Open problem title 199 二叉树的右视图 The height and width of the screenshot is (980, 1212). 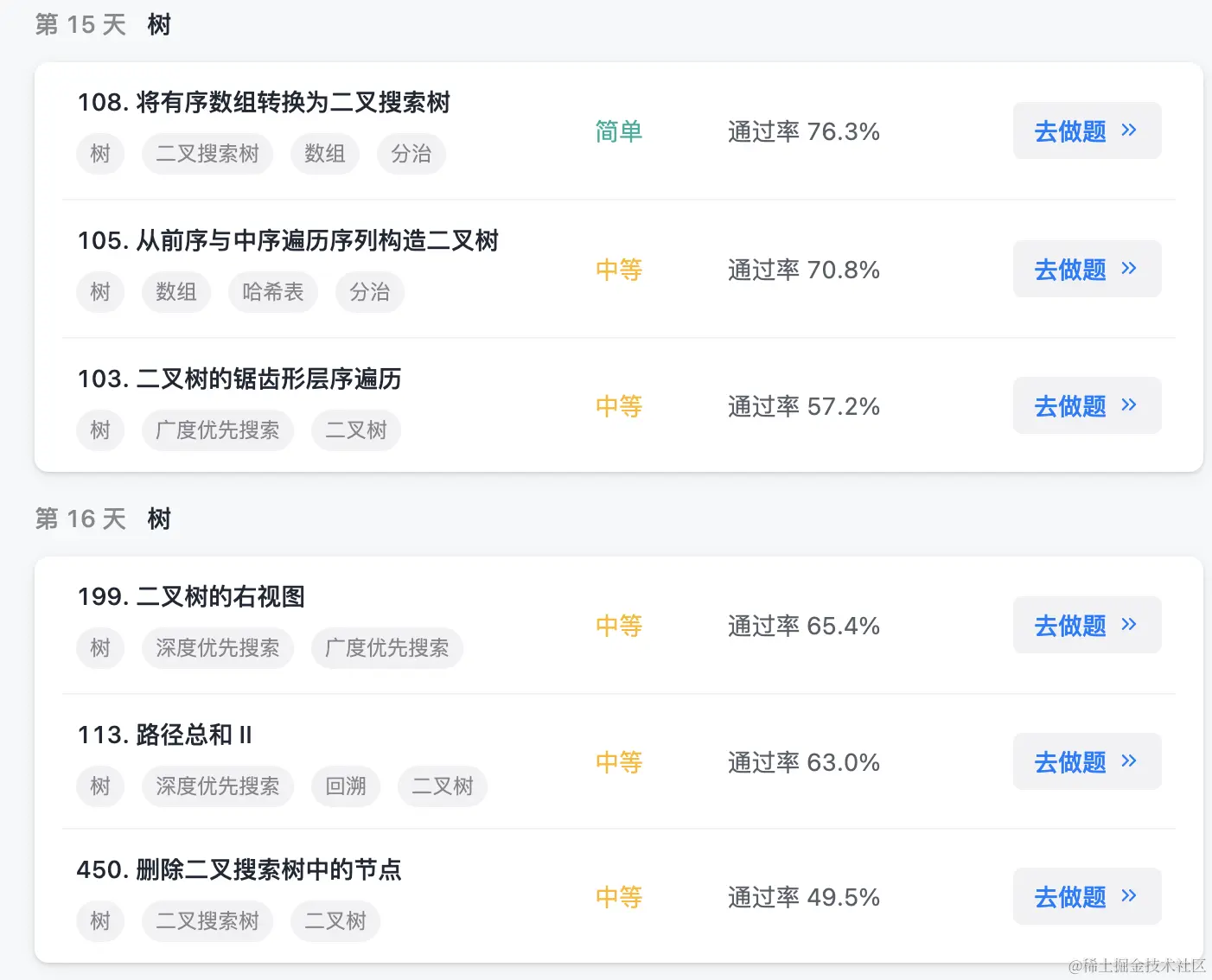[x=191, y=597]
